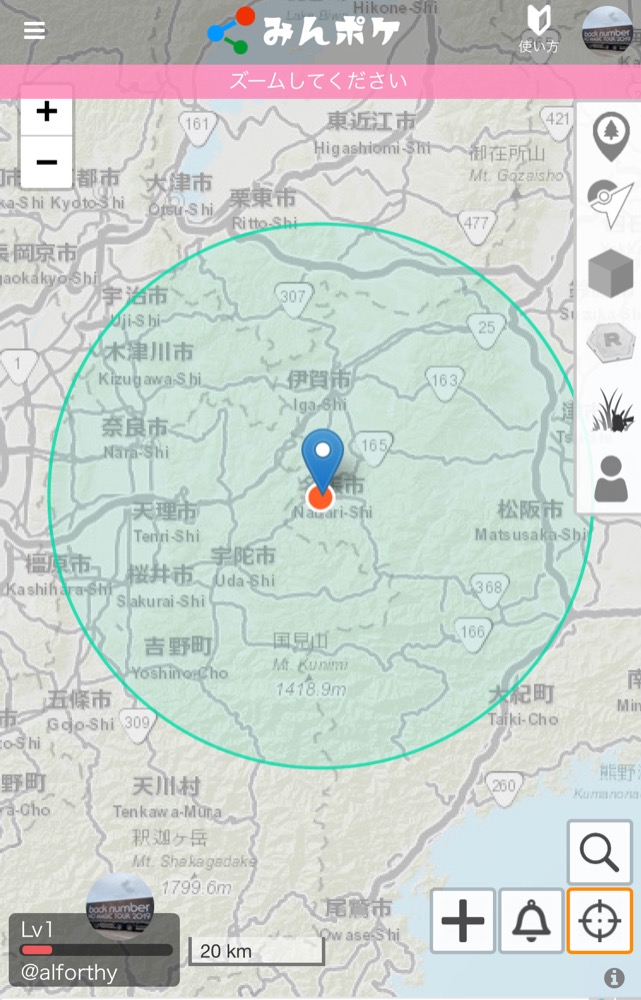Open the profile avatar in header

(606, 31)
